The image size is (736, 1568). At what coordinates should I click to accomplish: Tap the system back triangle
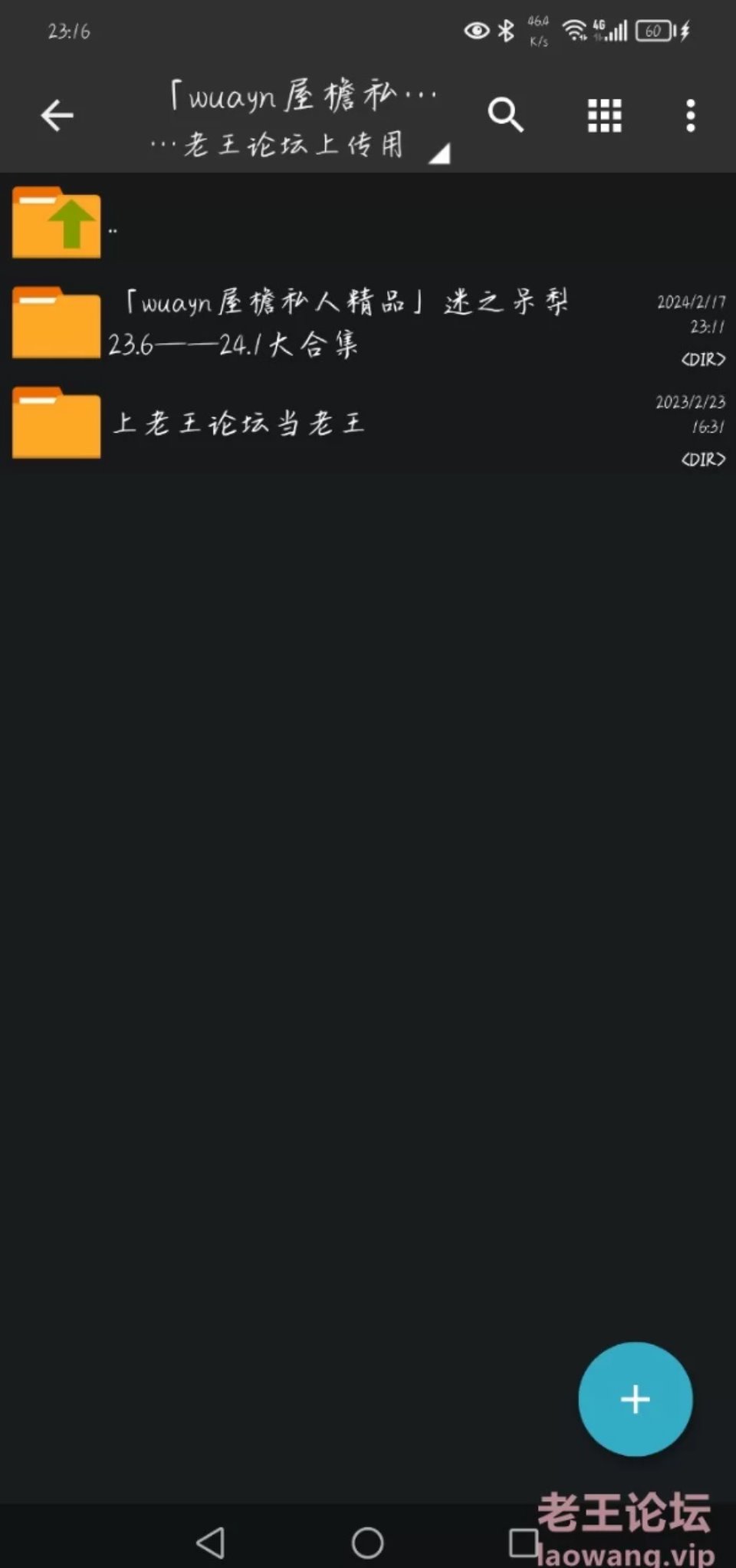(x=211, y=1542)
